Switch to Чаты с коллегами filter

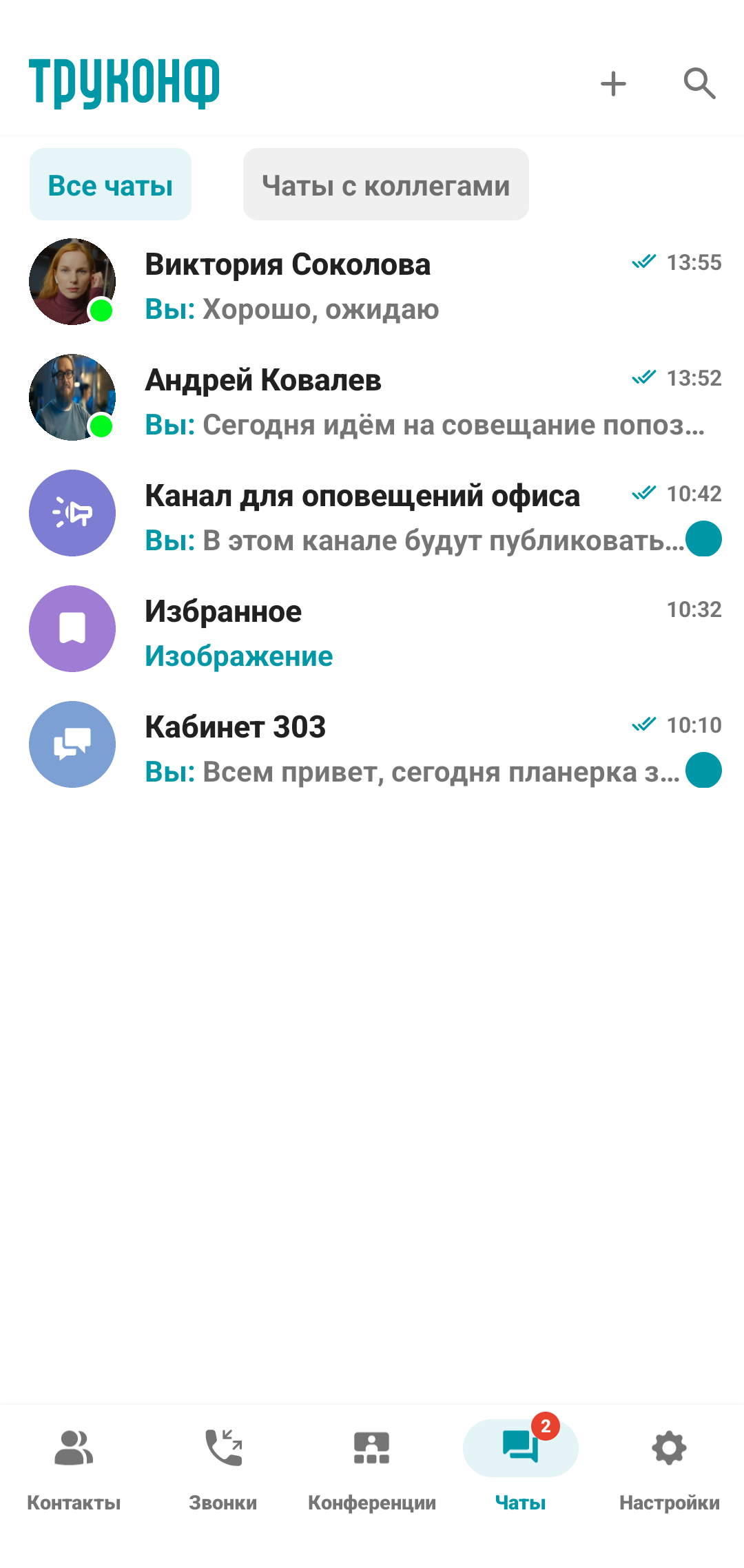pyautogui.click(x=386, y=185)
